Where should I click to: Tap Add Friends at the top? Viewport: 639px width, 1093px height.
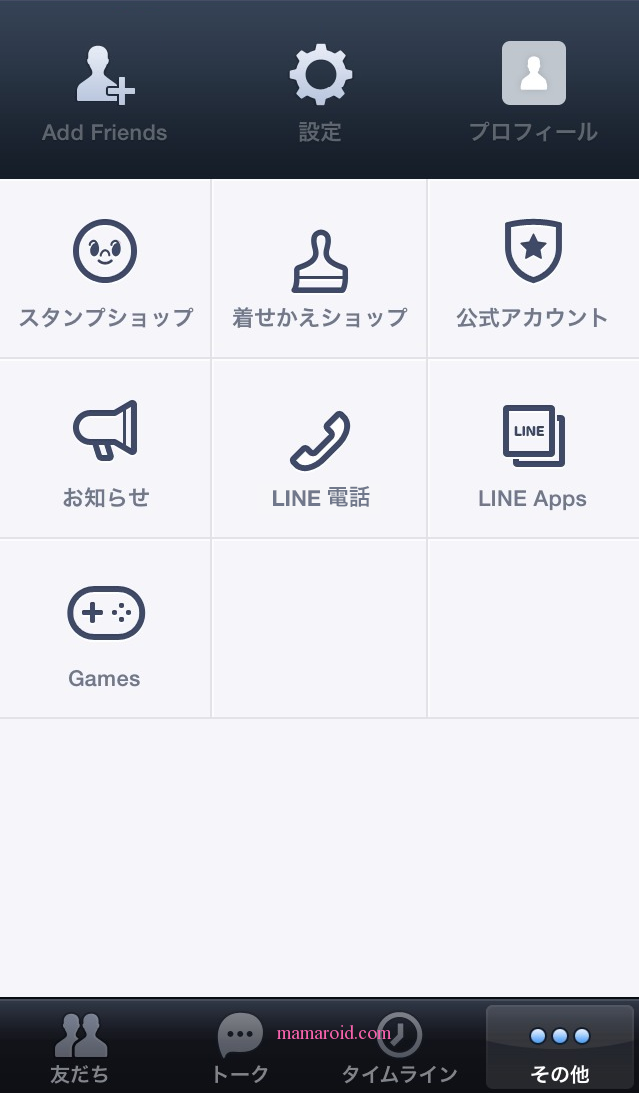(105, 93)
